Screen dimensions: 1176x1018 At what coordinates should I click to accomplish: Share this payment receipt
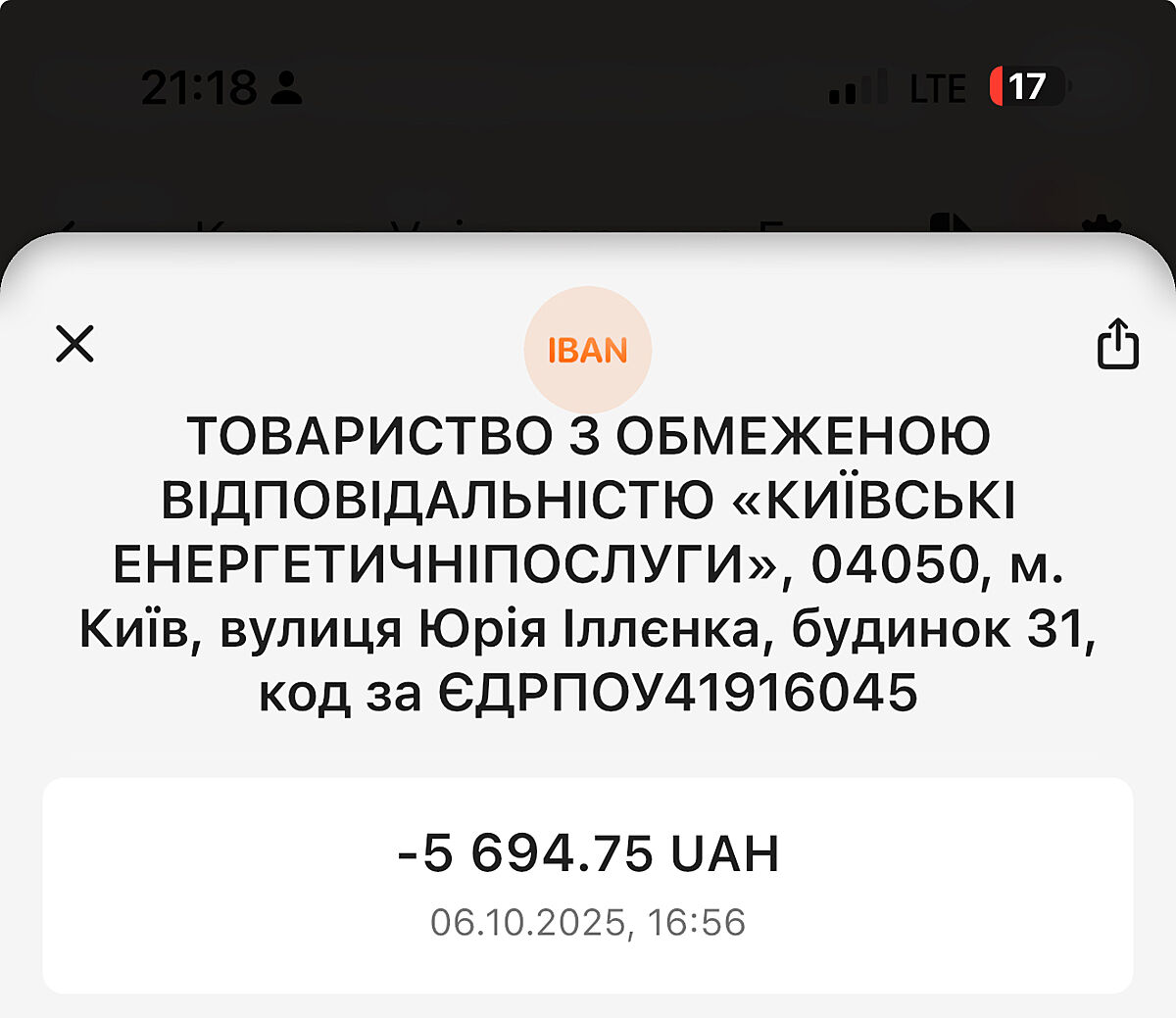pyautogui.click(x=1117, y=344)
